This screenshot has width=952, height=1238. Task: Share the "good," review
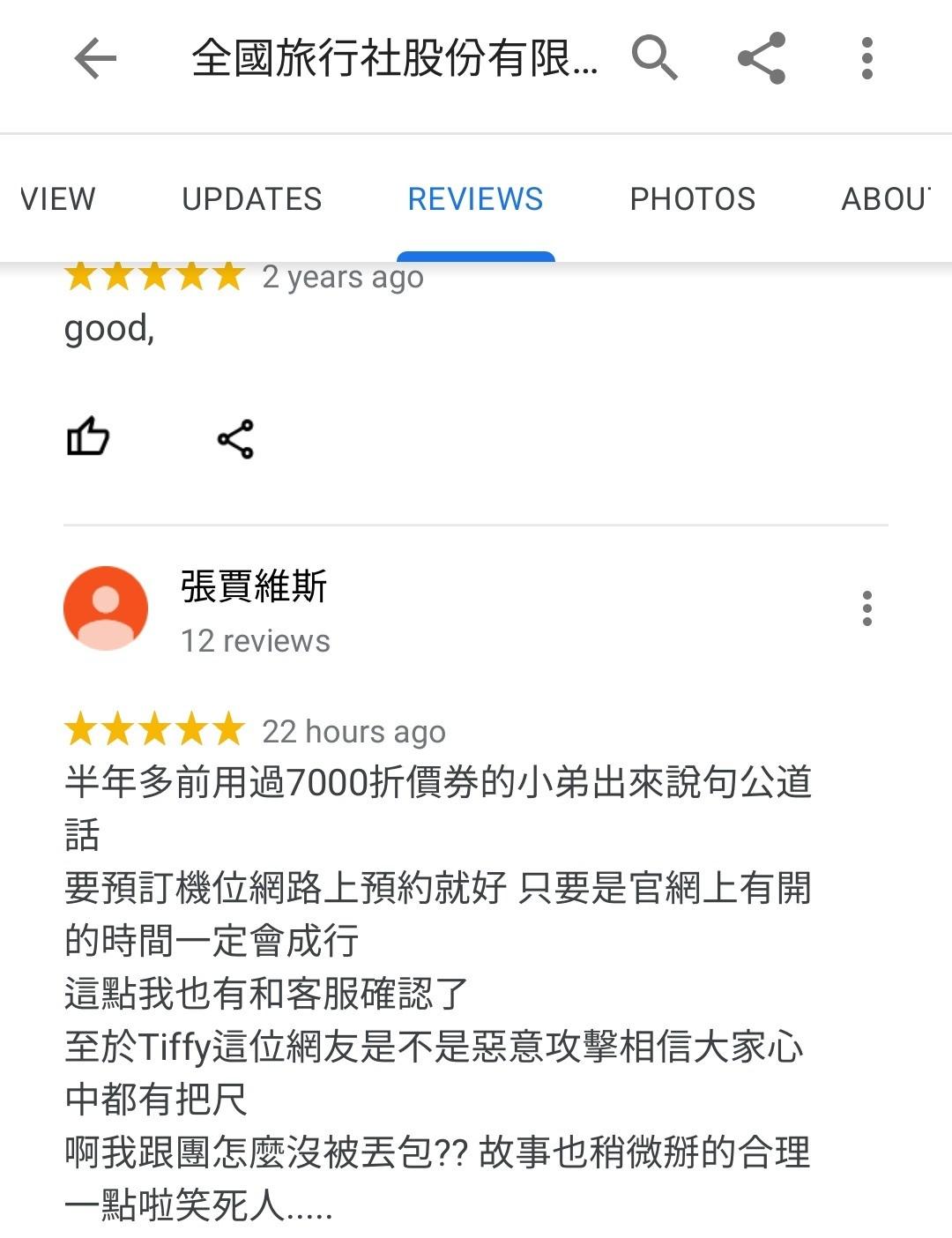[x=235, y=438]
